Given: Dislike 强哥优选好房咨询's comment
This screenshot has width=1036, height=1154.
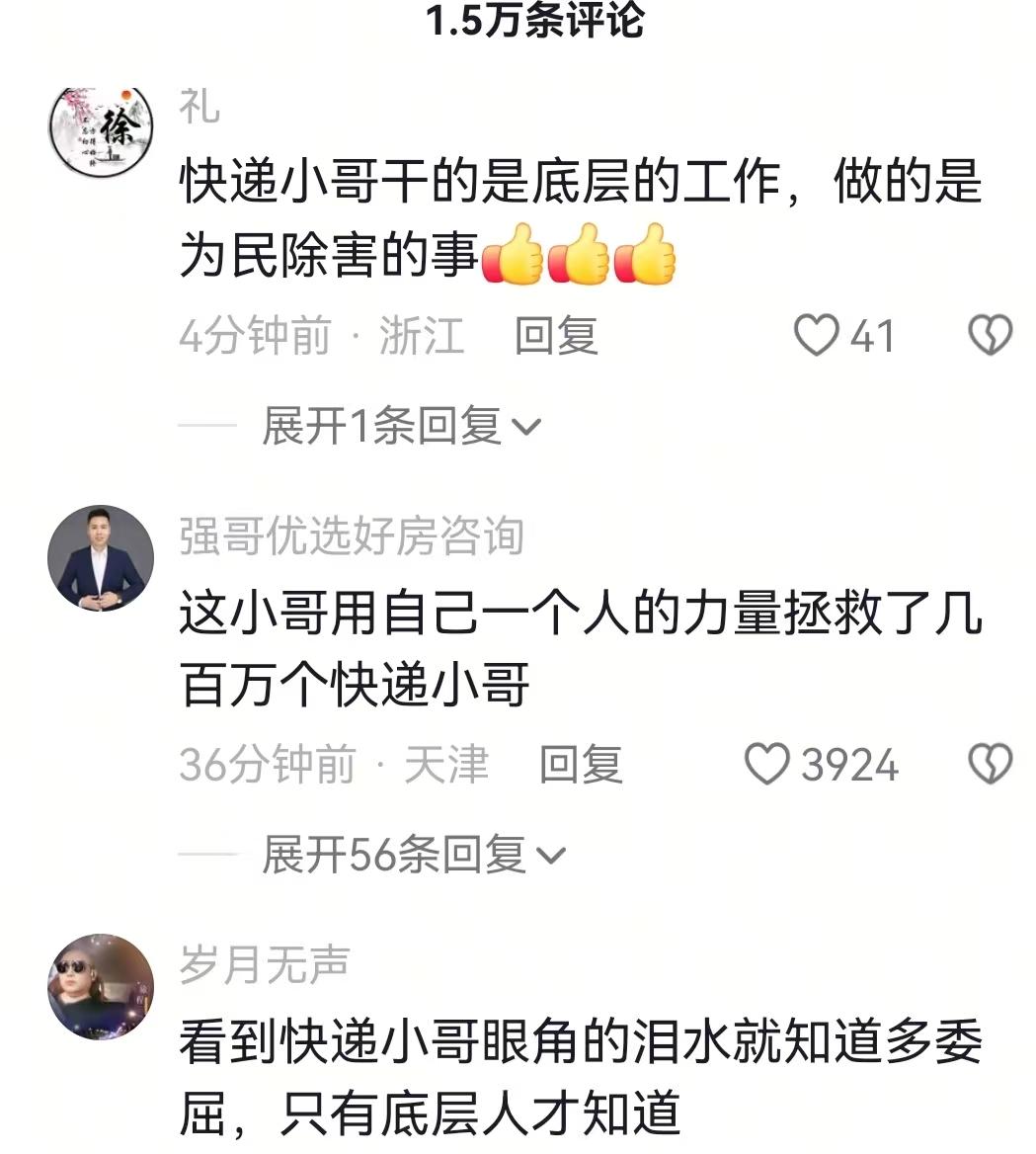Looking at the screenshot, I should [989, 765].
